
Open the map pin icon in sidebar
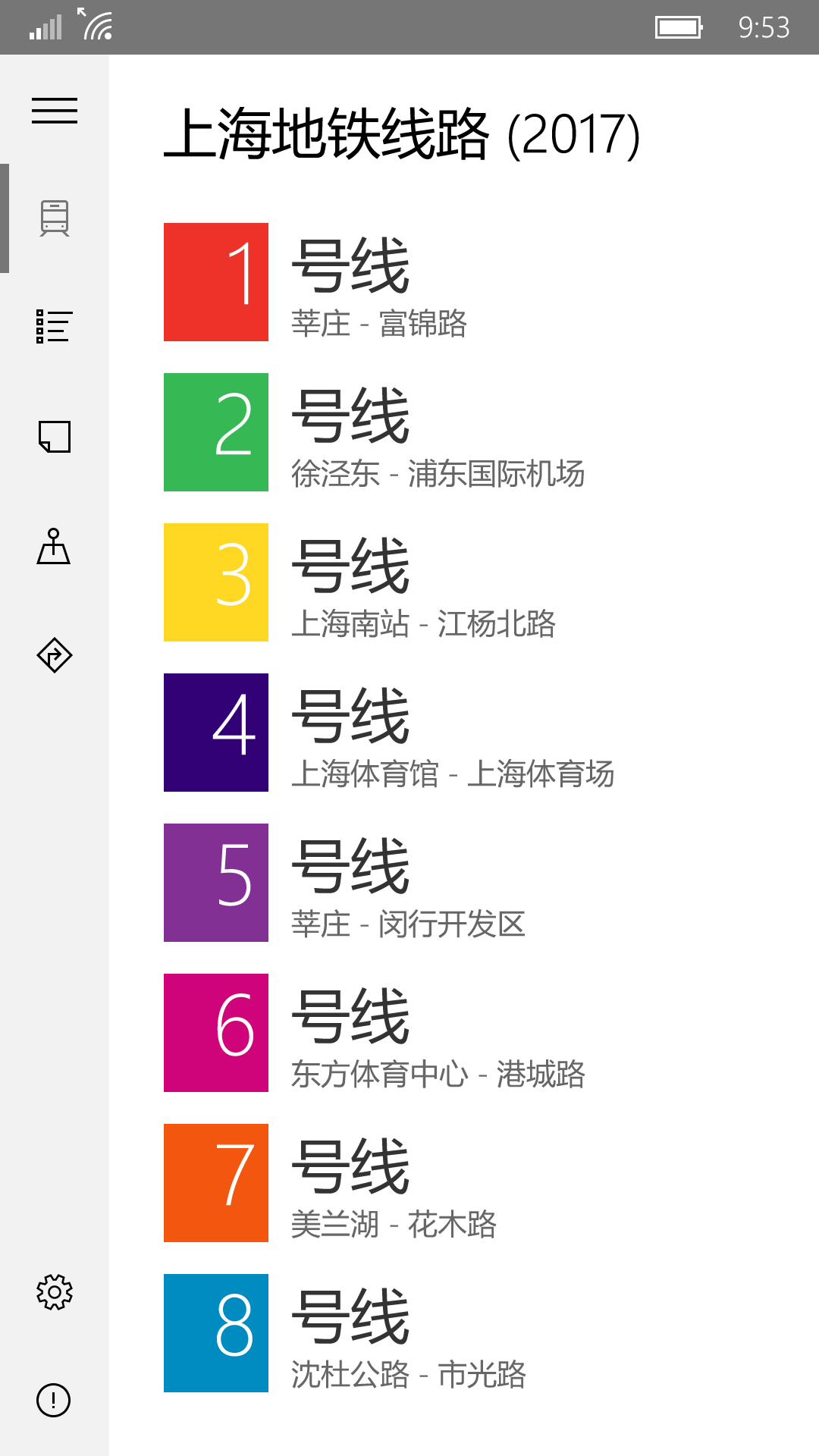point(54,546)
